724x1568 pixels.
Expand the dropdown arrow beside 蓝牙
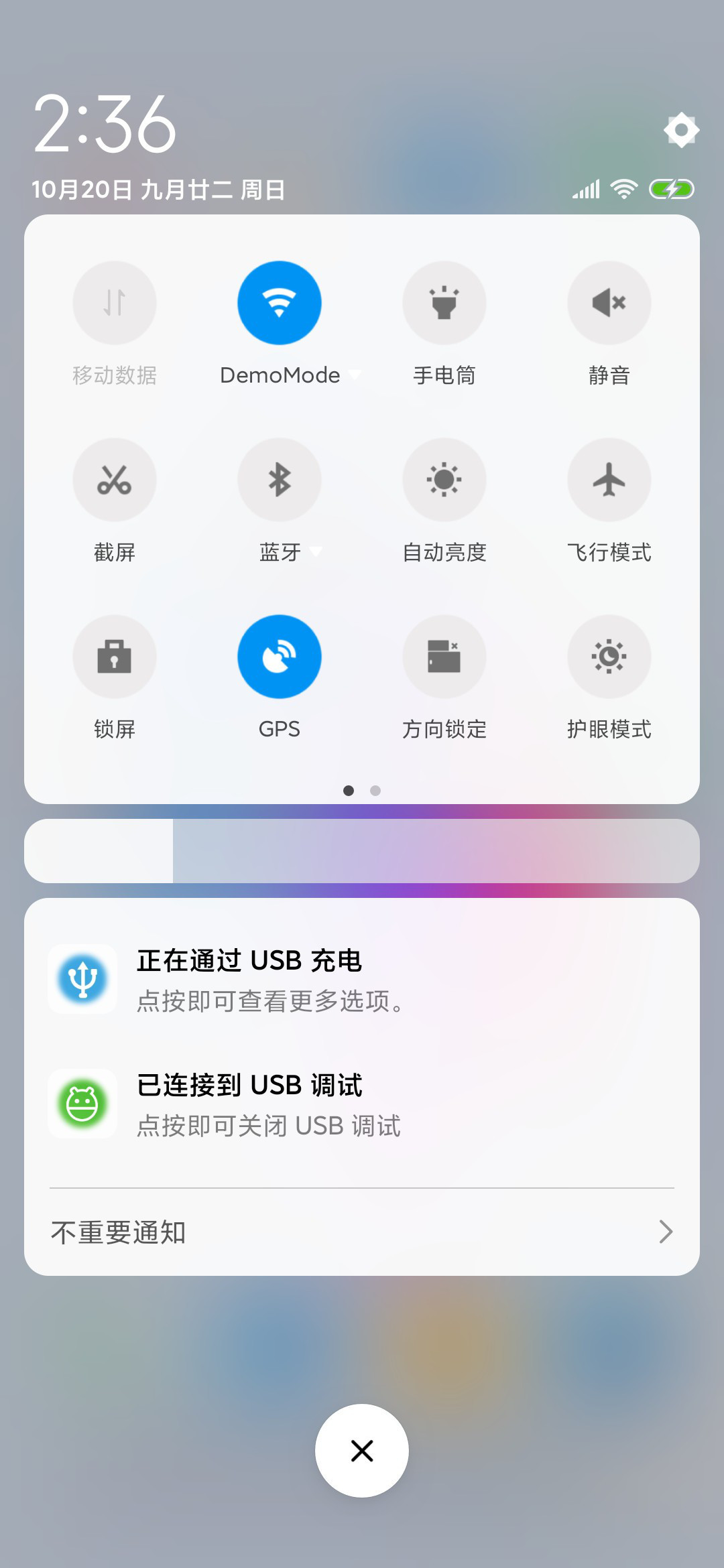point(316,551)
